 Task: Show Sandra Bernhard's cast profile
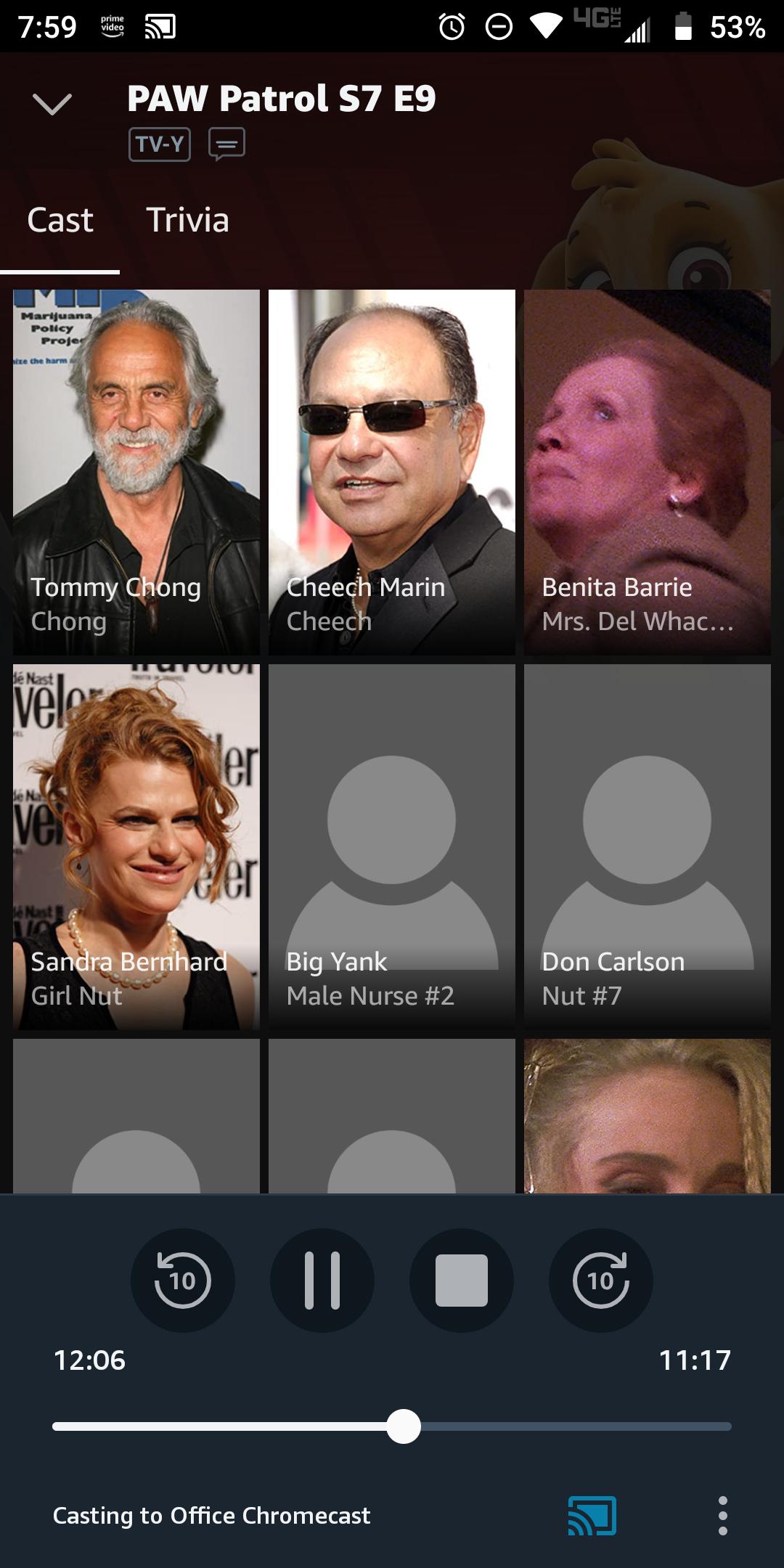(x=136, y=846)
